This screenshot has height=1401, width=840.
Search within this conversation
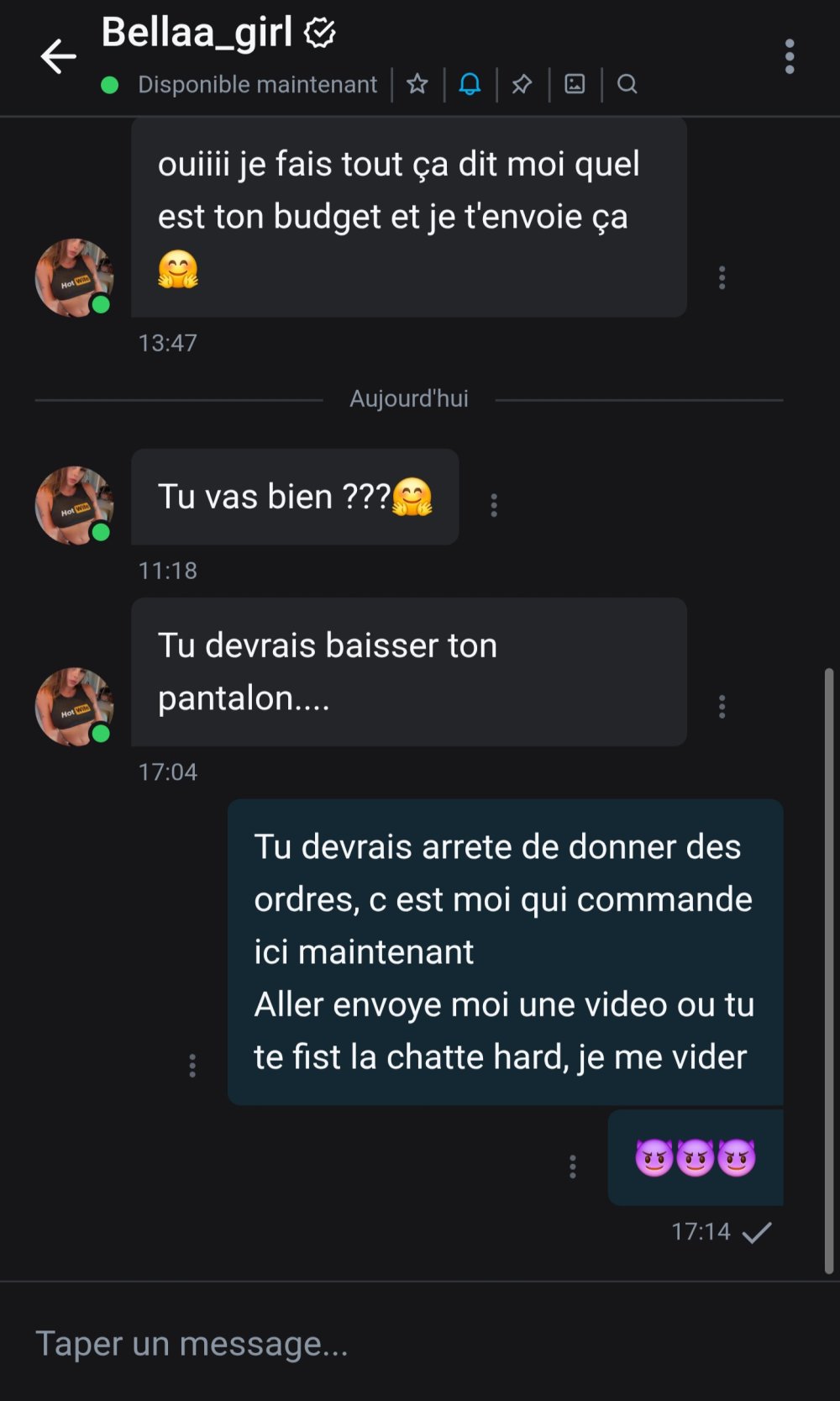click(x=627, y=84)
